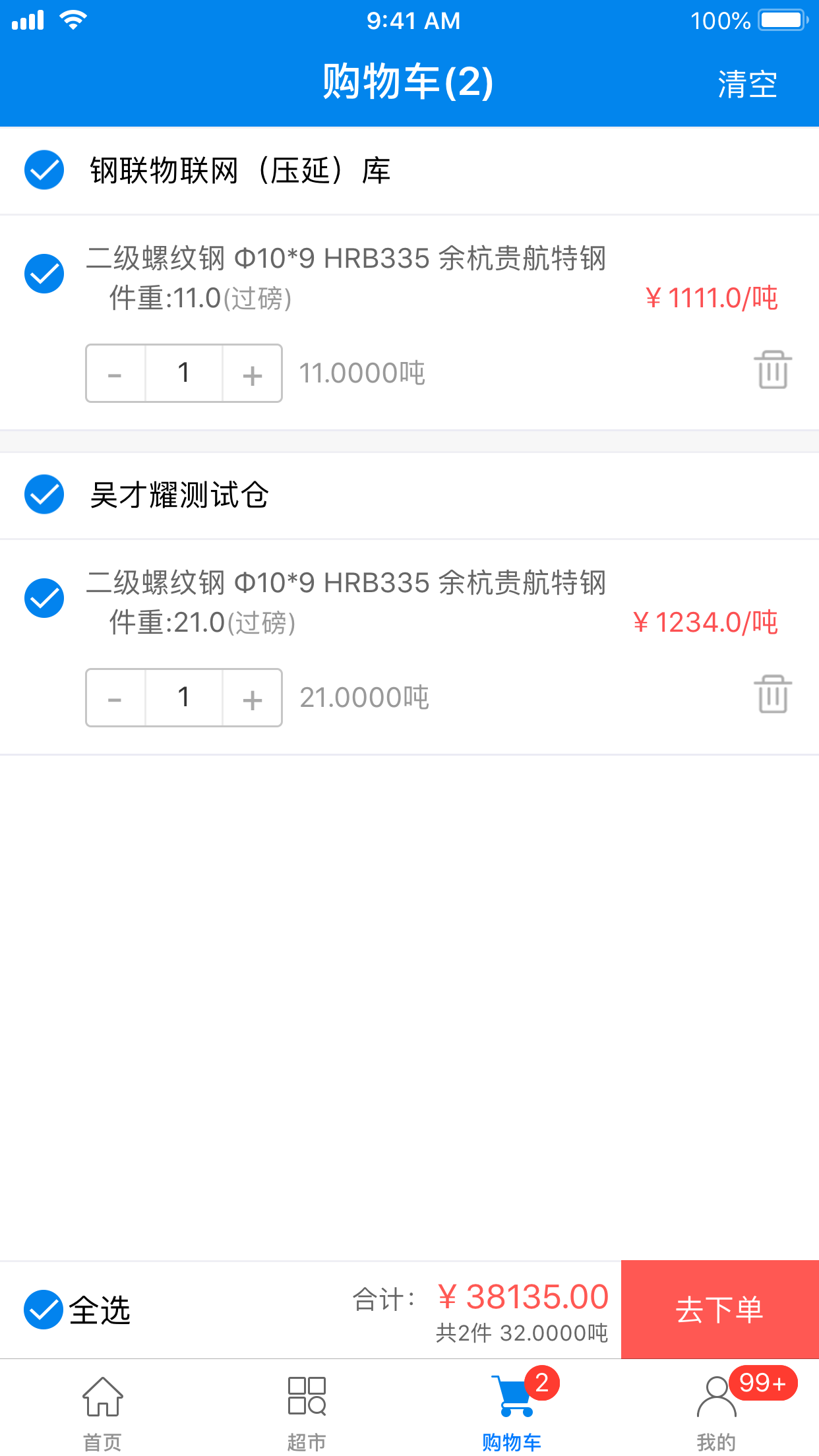Click the Wi-Fi status icon

pos(74,18)
